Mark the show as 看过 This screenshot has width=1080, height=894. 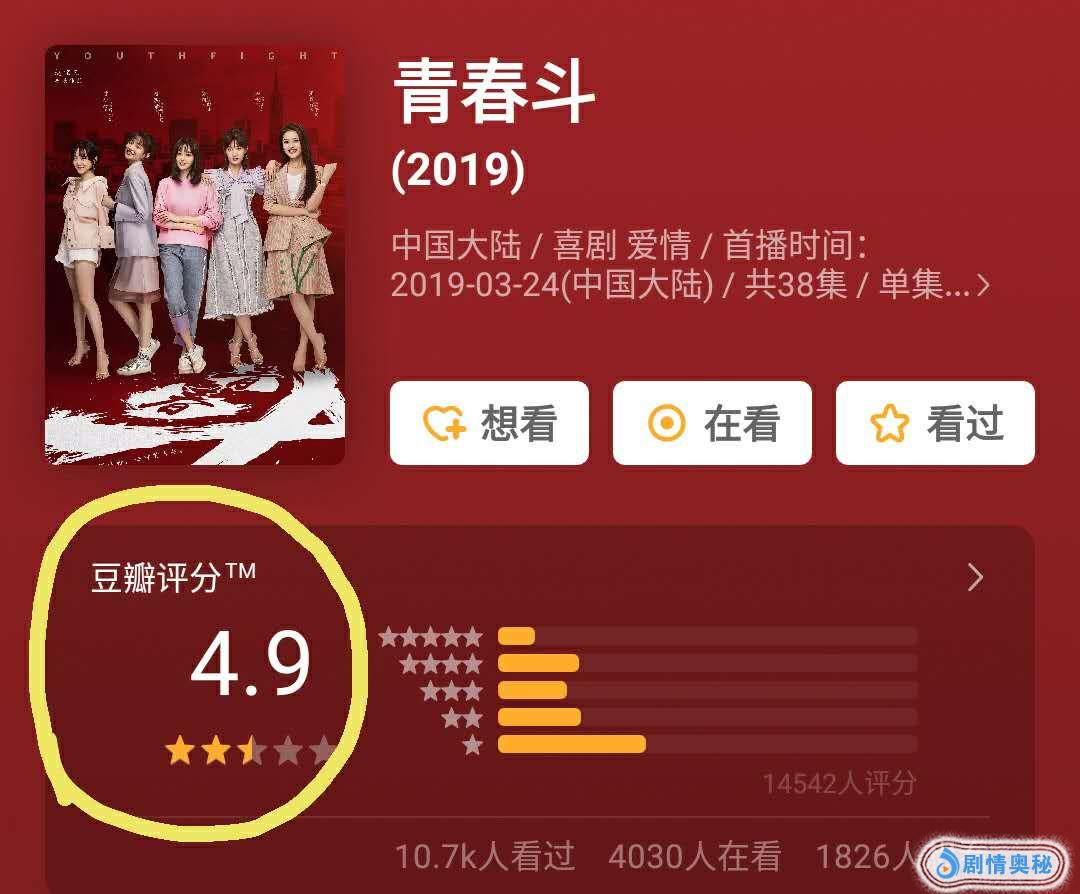pyautogui.click(x=935, y=423)
